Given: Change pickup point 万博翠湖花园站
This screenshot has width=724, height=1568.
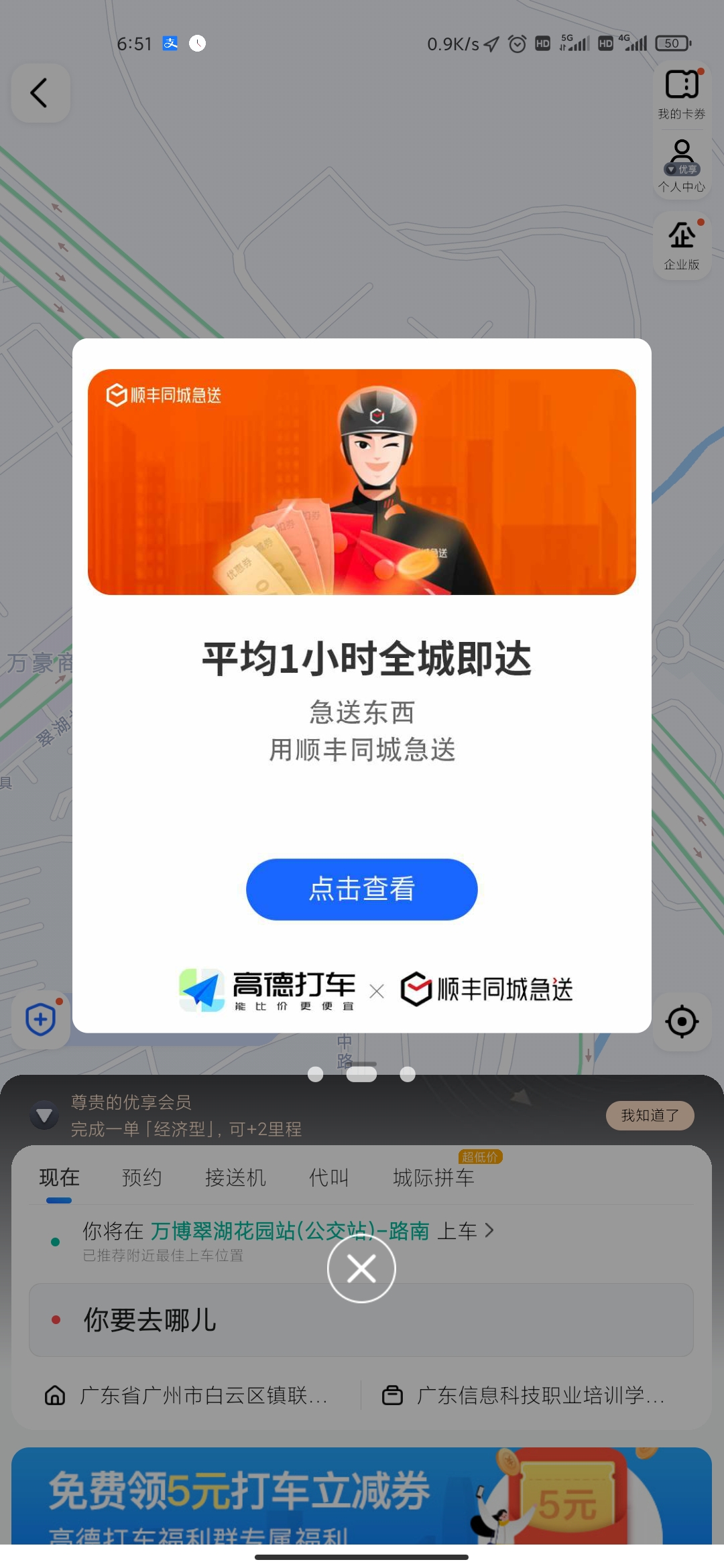Looking at the screenshot, I should (x=288, y=1232).
